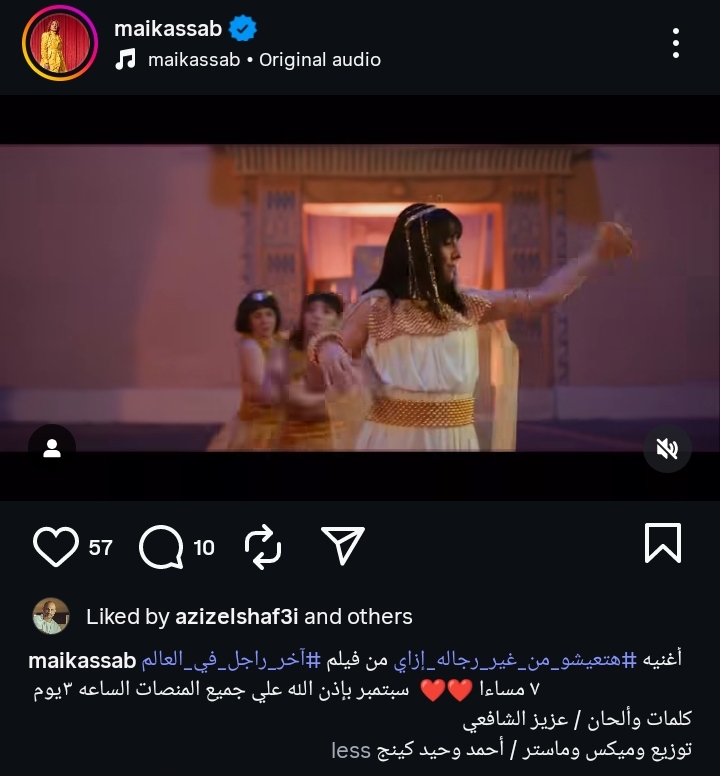Share the post via the paper plane
Screen dimensions: 720x776
coord(342,546)
